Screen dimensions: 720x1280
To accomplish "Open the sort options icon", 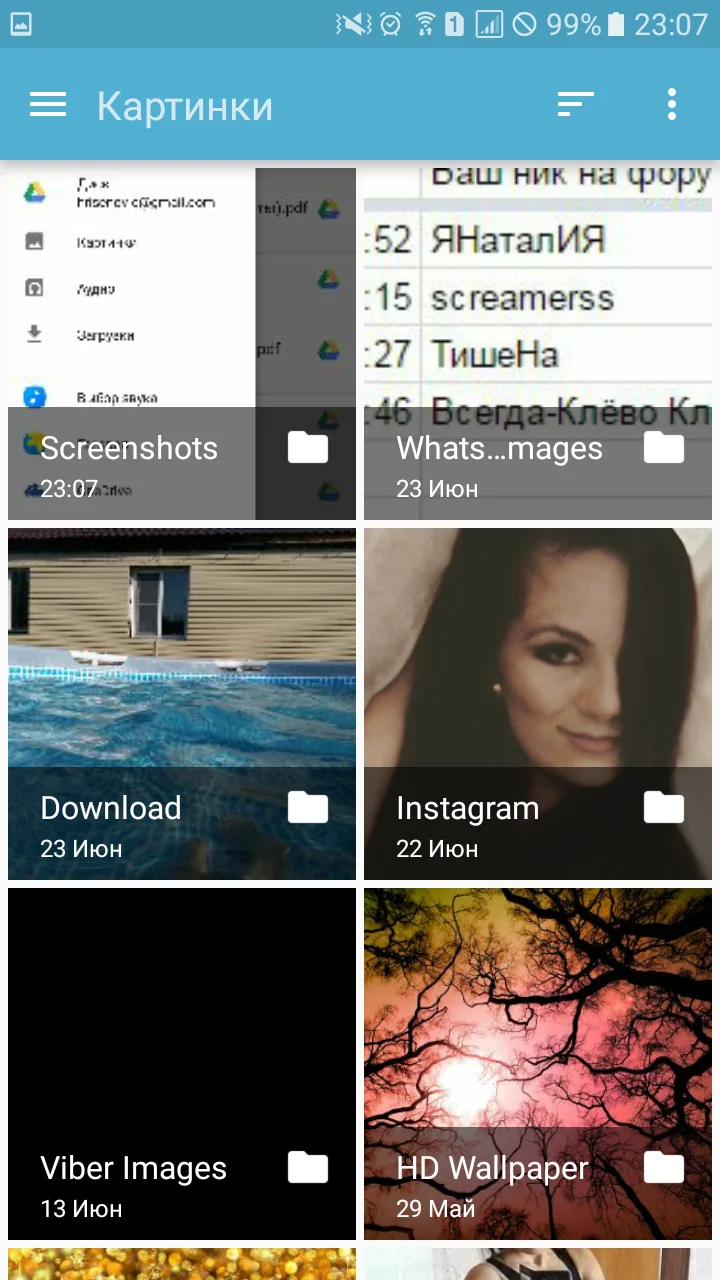I will pos(575,105).
